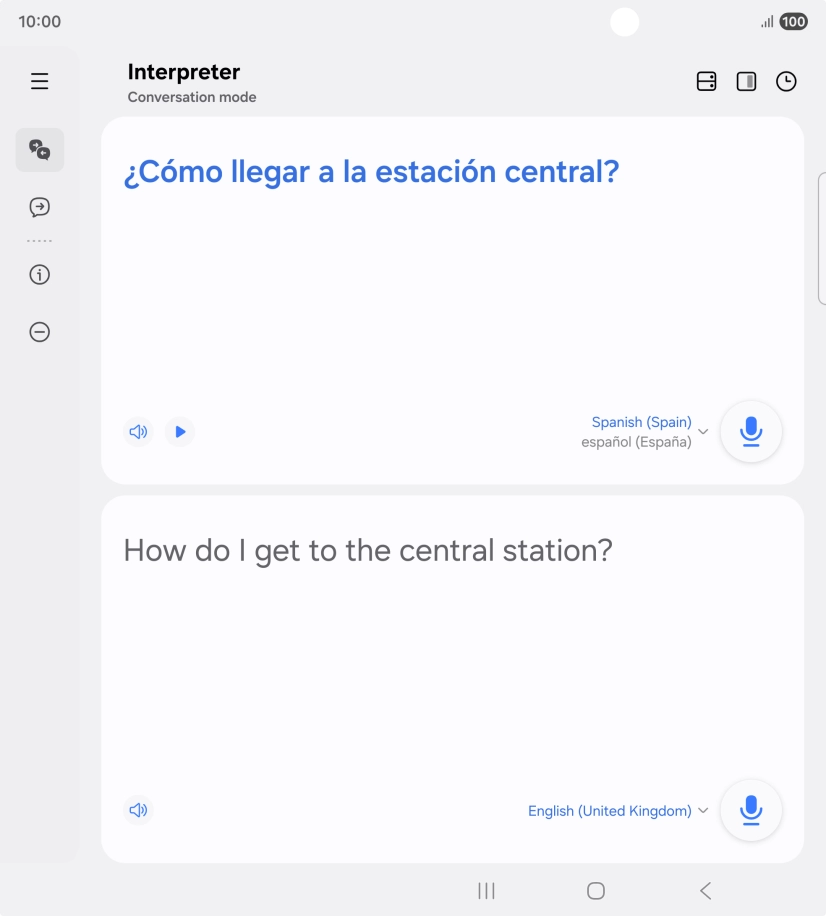This screenshot has width=826, height=916.
Task: Tap the circled minus icon in side rail
Action: (40, 332)
